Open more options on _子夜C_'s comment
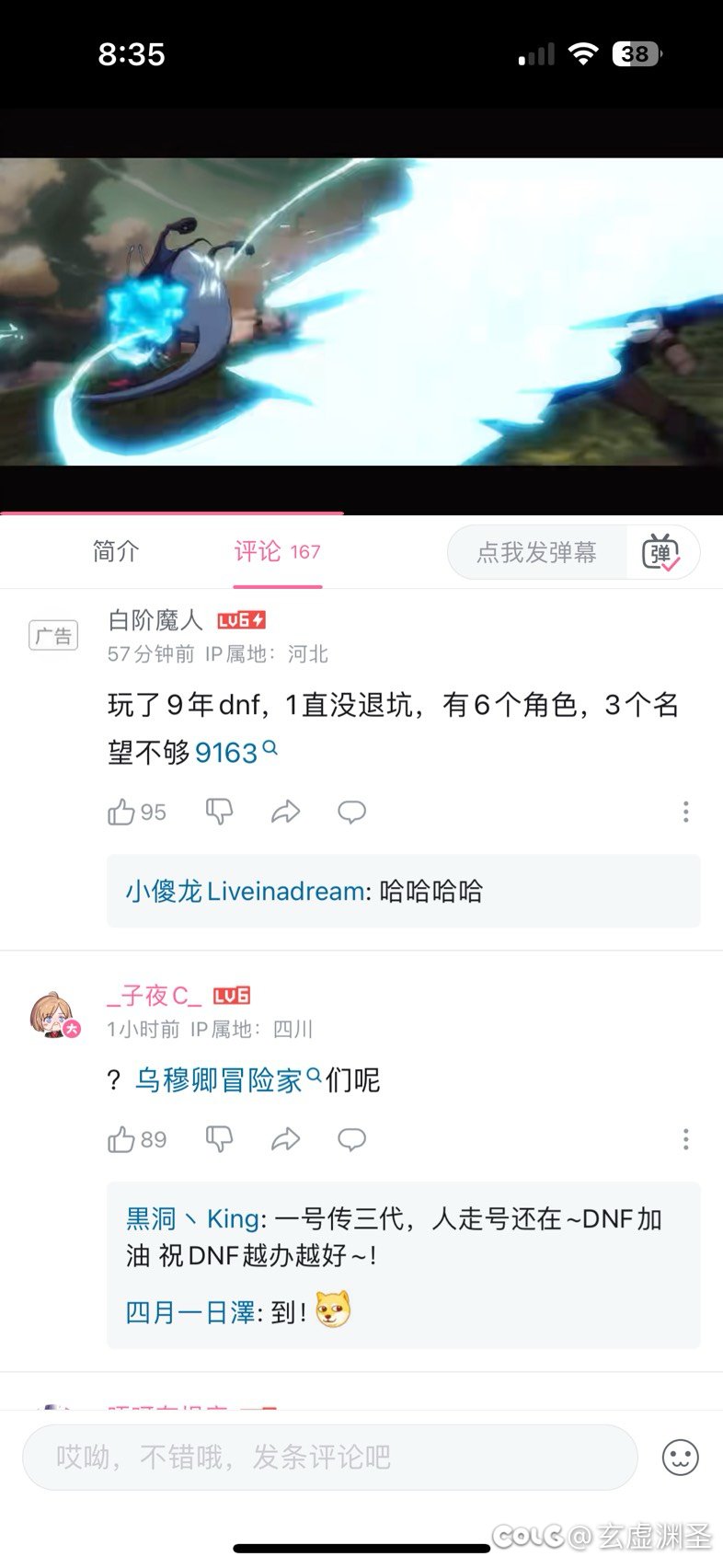The image size is (723, 1568). tap(685, 1139)
